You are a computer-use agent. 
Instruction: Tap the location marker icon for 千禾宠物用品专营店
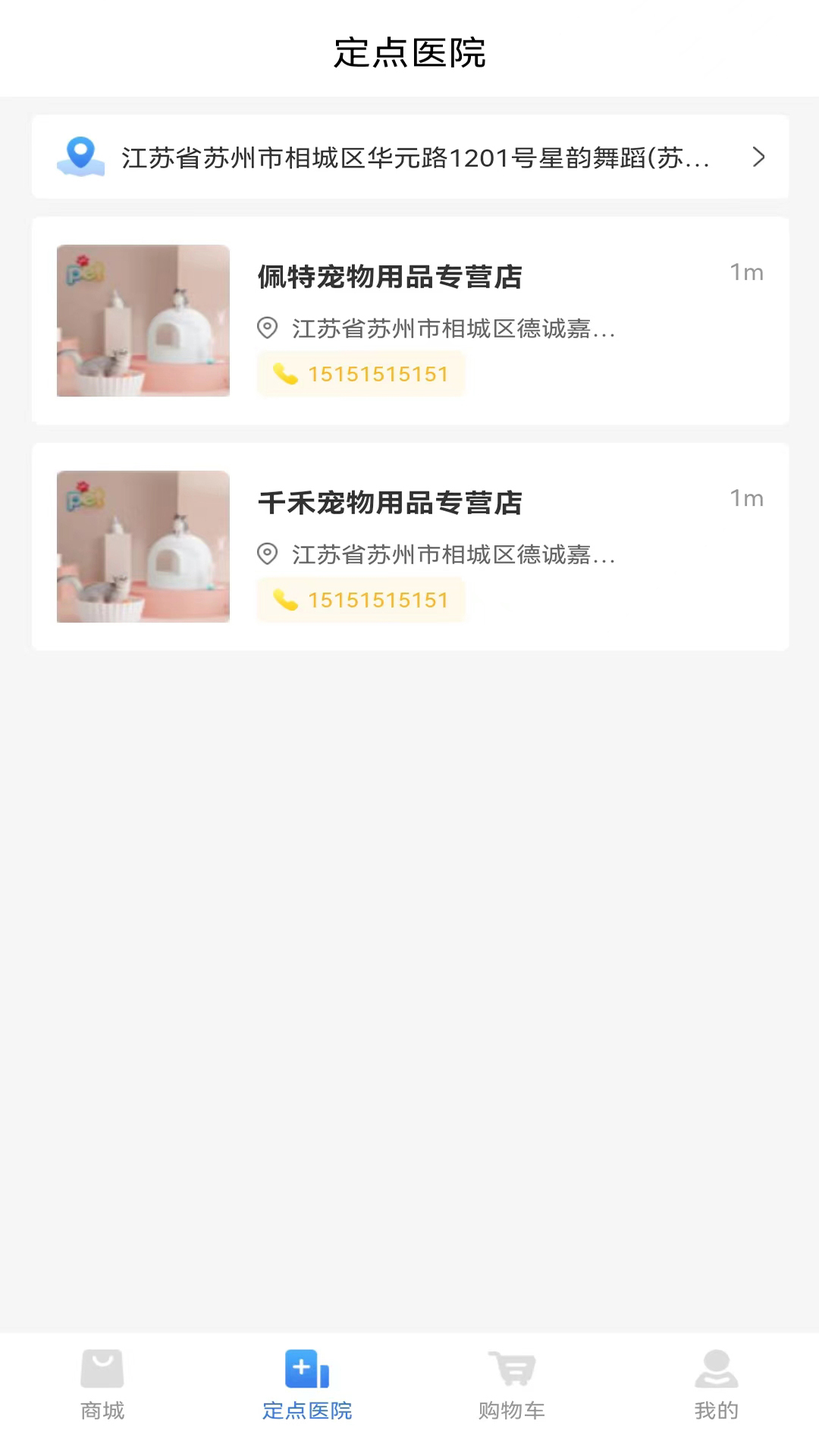tap(267, 554)
